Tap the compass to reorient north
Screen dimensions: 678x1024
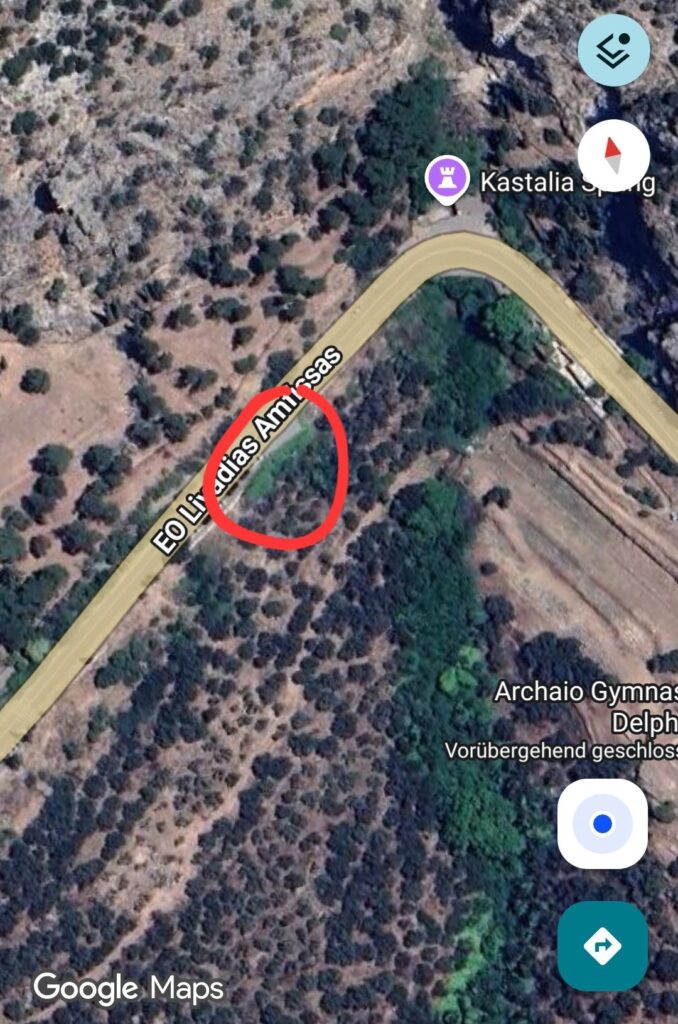point(613,155)
